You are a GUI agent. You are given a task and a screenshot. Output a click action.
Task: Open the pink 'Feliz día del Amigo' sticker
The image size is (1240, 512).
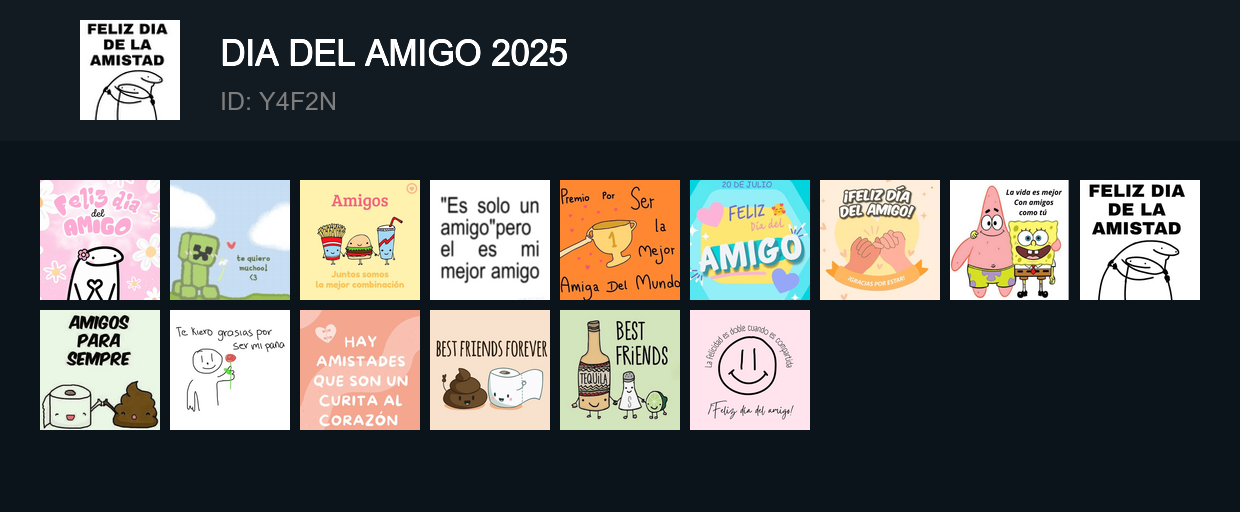click(x=100, y=240)
